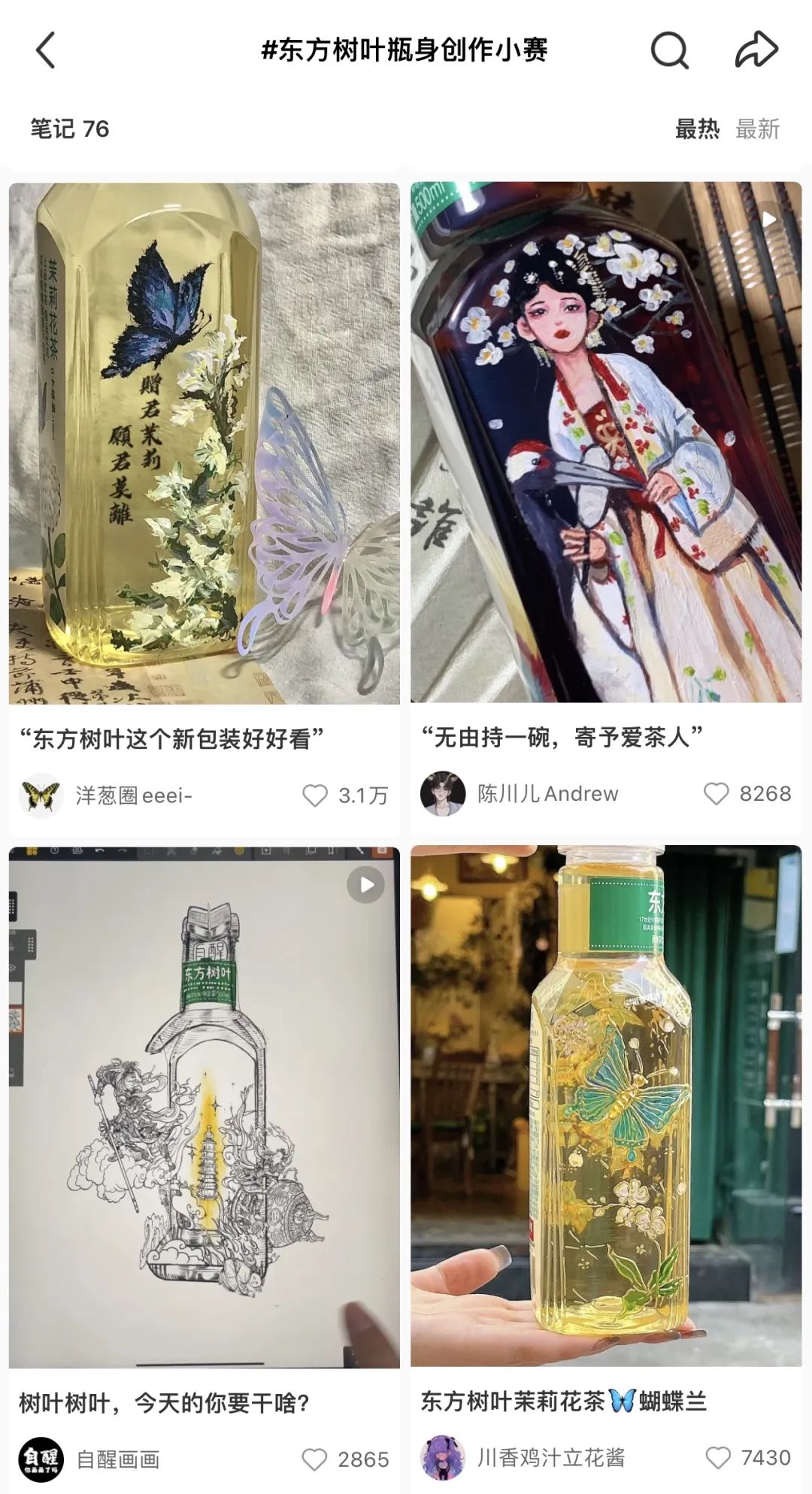Visit the 自醒画画 profile
This screenshot has width=812, height=1494.
click(41, 1459)
